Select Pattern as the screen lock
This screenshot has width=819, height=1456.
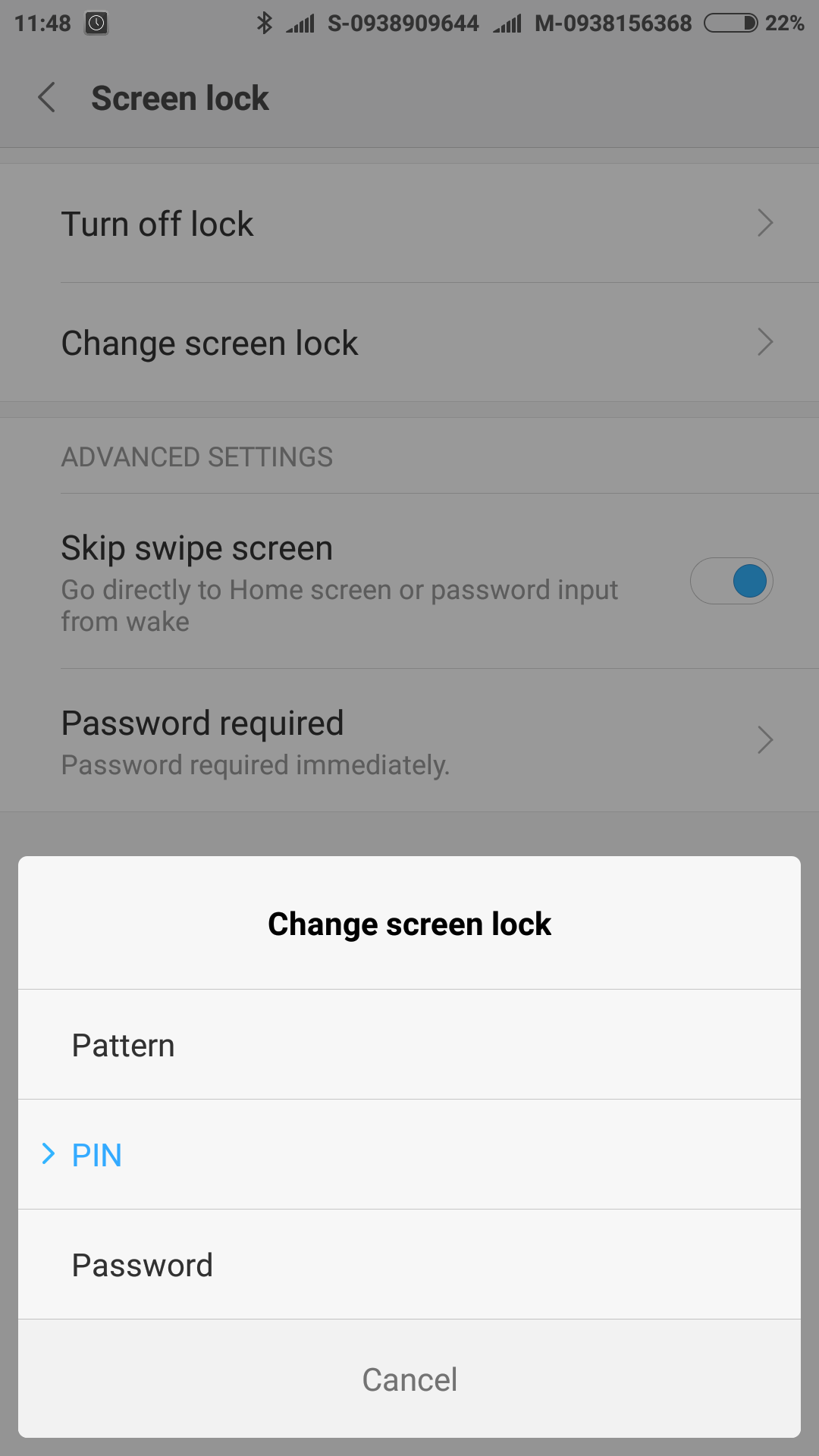tap(409, 1044)
